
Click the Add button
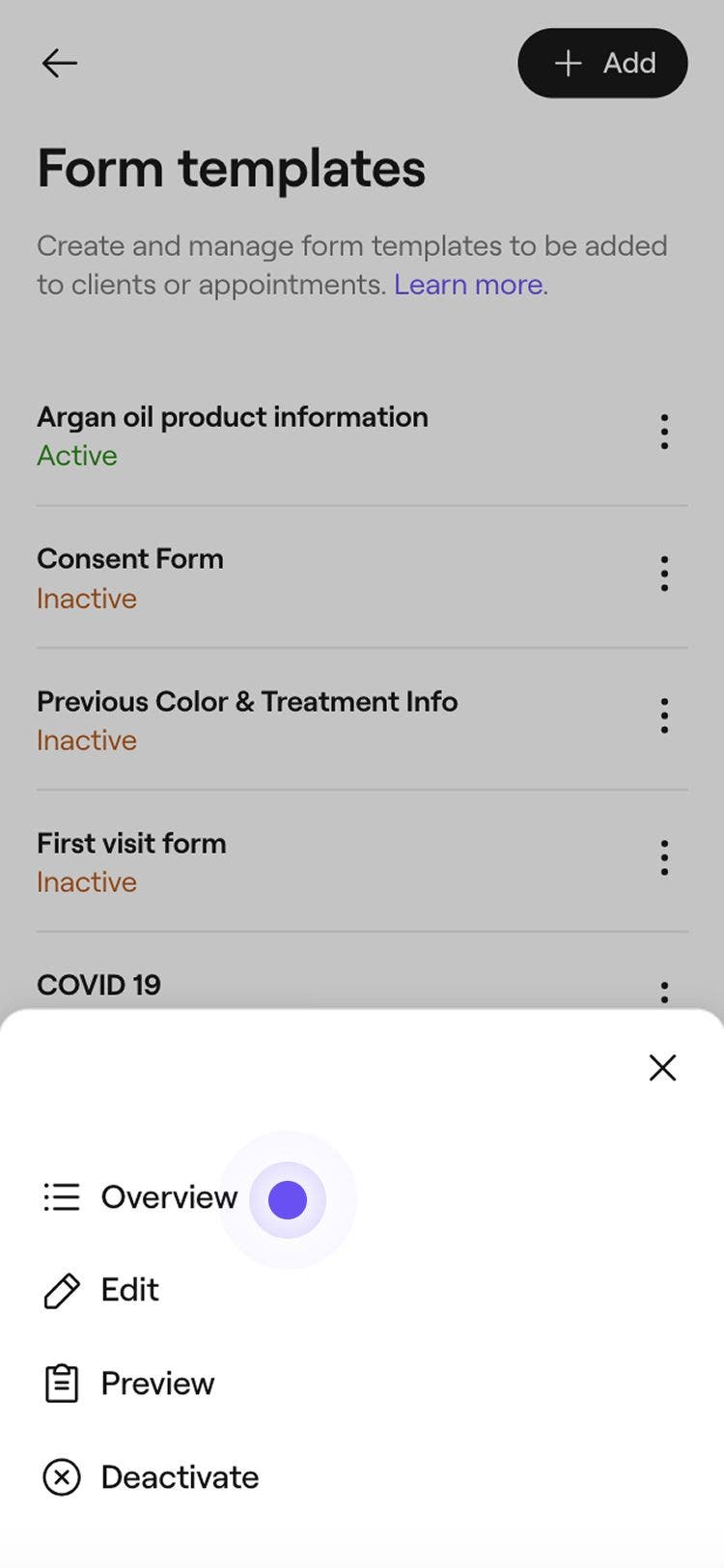tap(602, 63)
